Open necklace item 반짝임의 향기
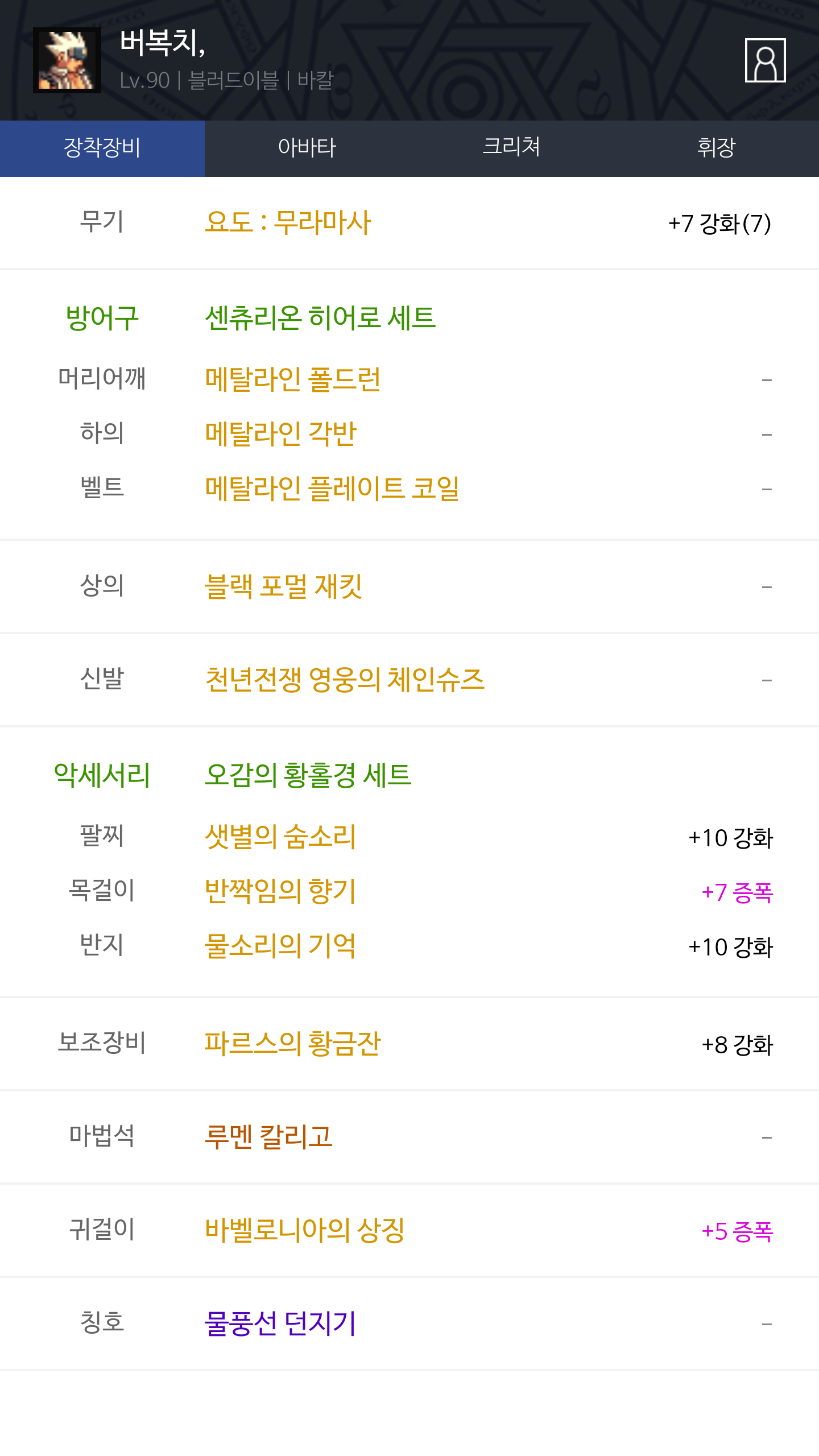The height and width of the screenshot is (1456, 819). coord(280,891)
